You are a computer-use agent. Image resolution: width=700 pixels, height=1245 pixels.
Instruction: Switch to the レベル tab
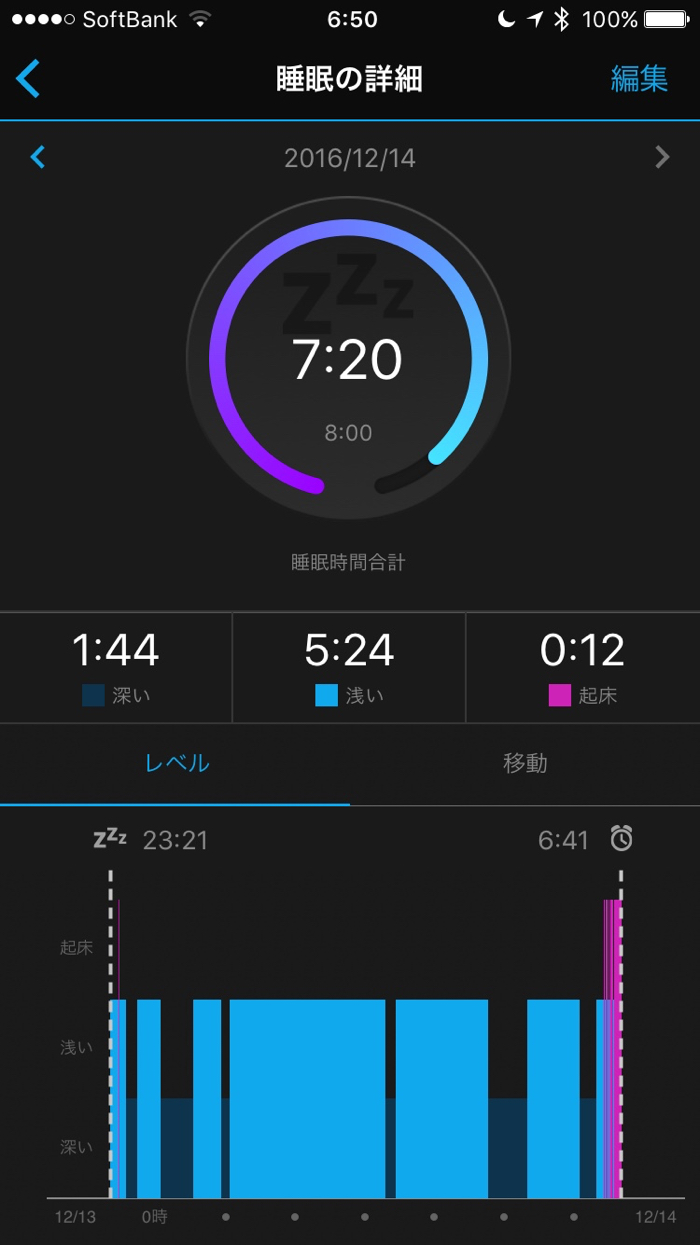pyautogui.click(x=177, y=763)
